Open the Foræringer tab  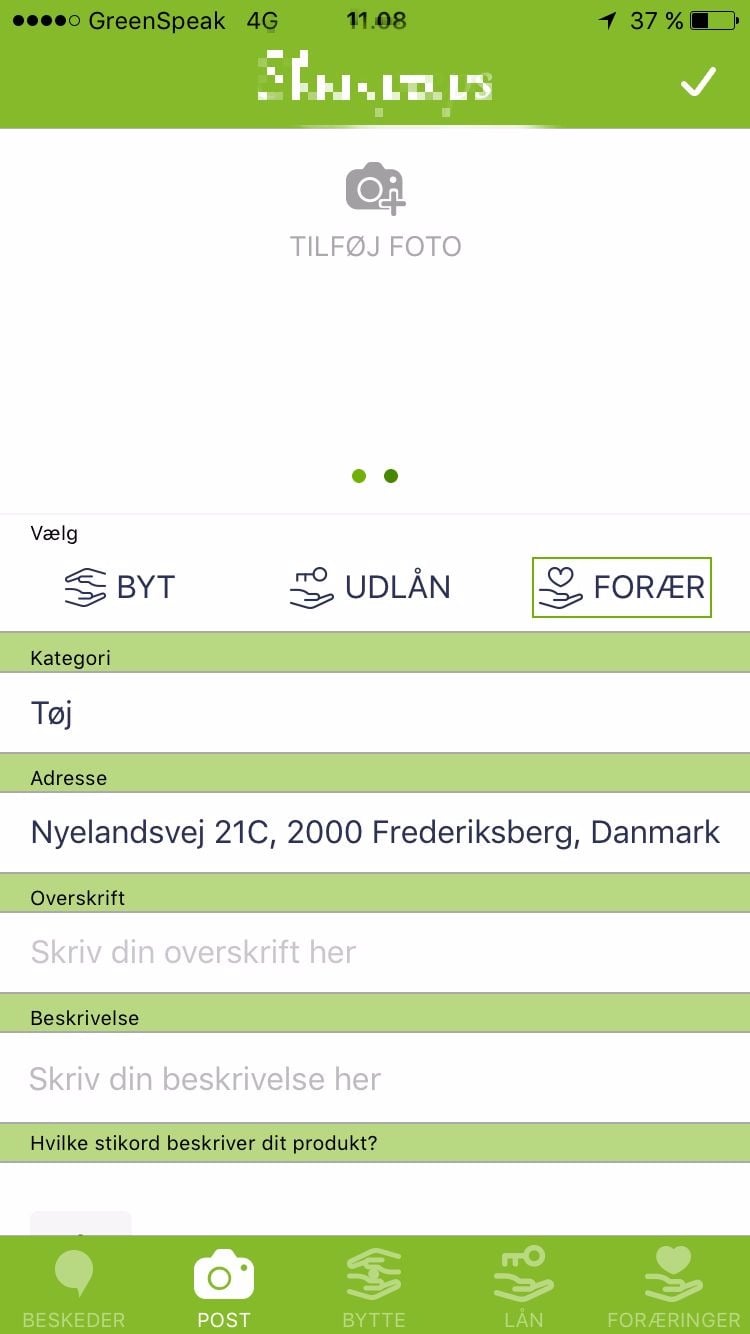click(x=674, y=1286)
